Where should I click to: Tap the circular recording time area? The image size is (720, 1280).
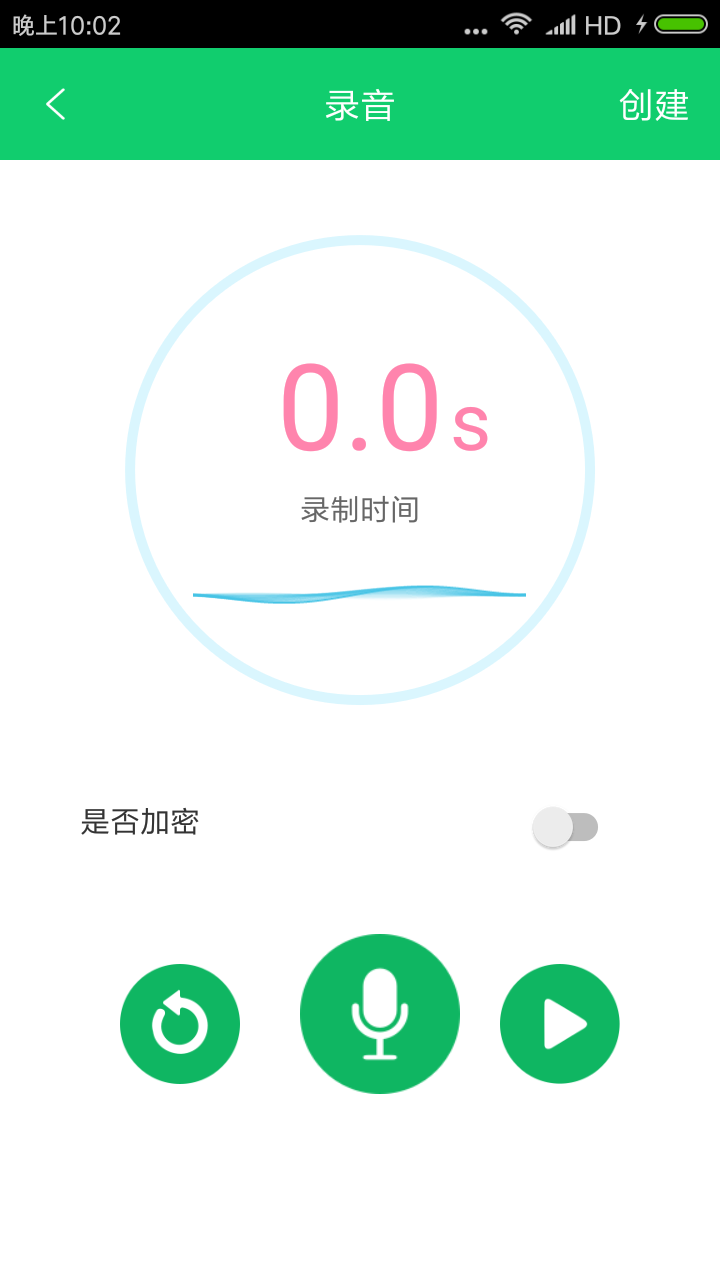[360, 465]
